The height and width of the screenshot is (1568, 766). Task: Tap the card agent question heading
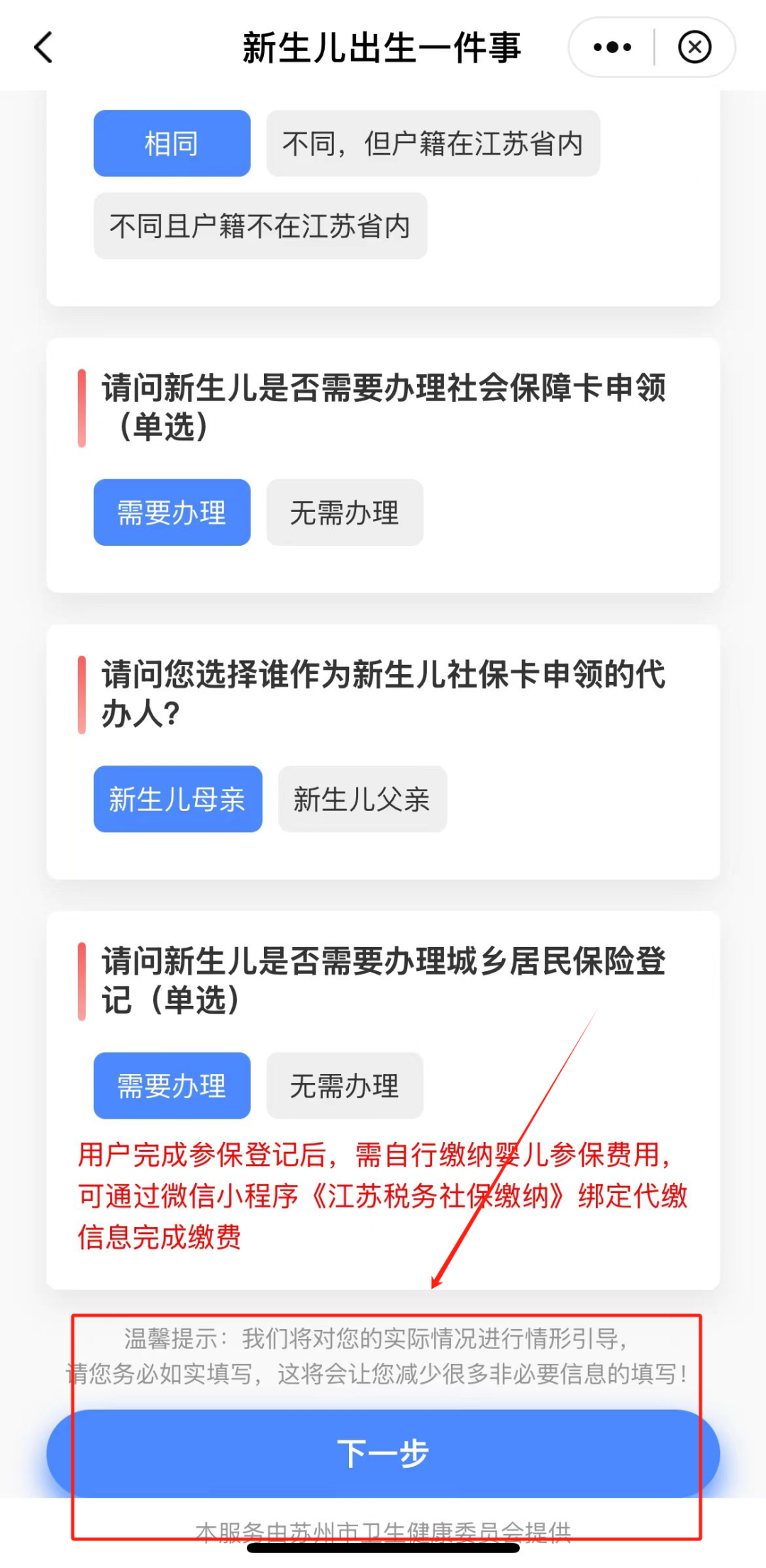coord(383,695)
